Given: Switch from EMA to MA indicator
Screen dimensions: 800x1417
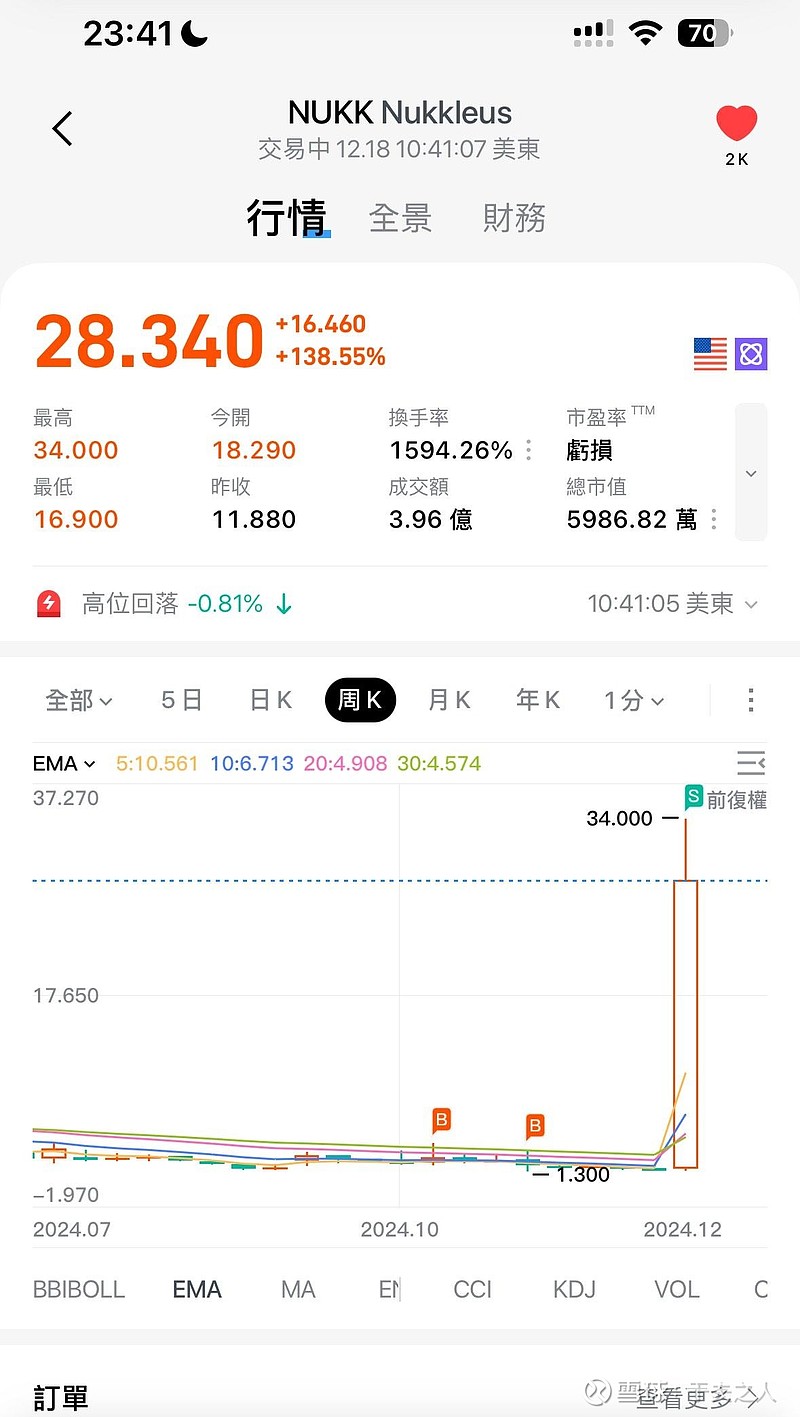Looking at the screenshot, I should [x=297, y=1289].
